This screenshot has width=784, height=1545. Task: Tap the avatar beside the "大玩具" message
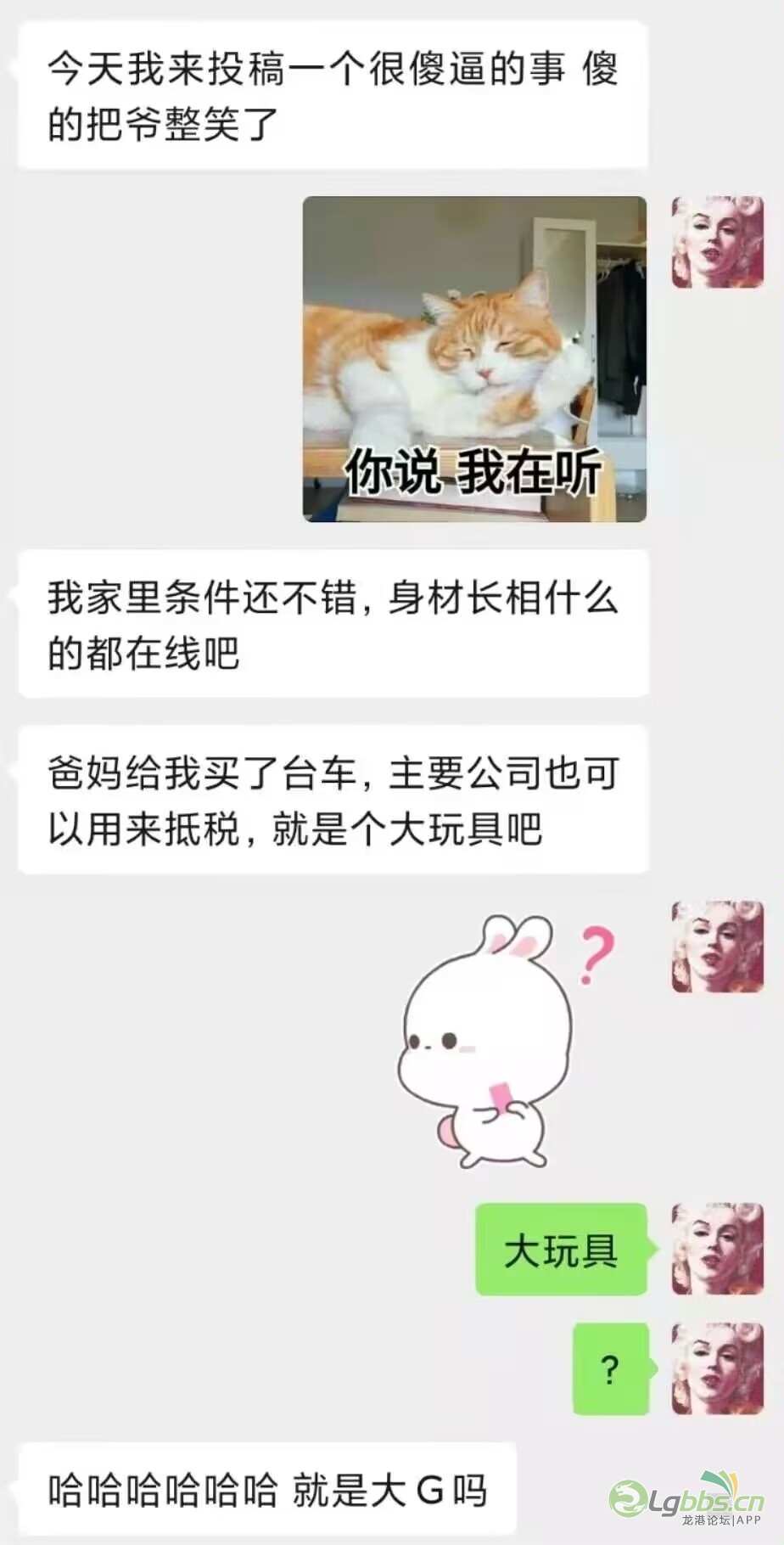(718, 1249)
